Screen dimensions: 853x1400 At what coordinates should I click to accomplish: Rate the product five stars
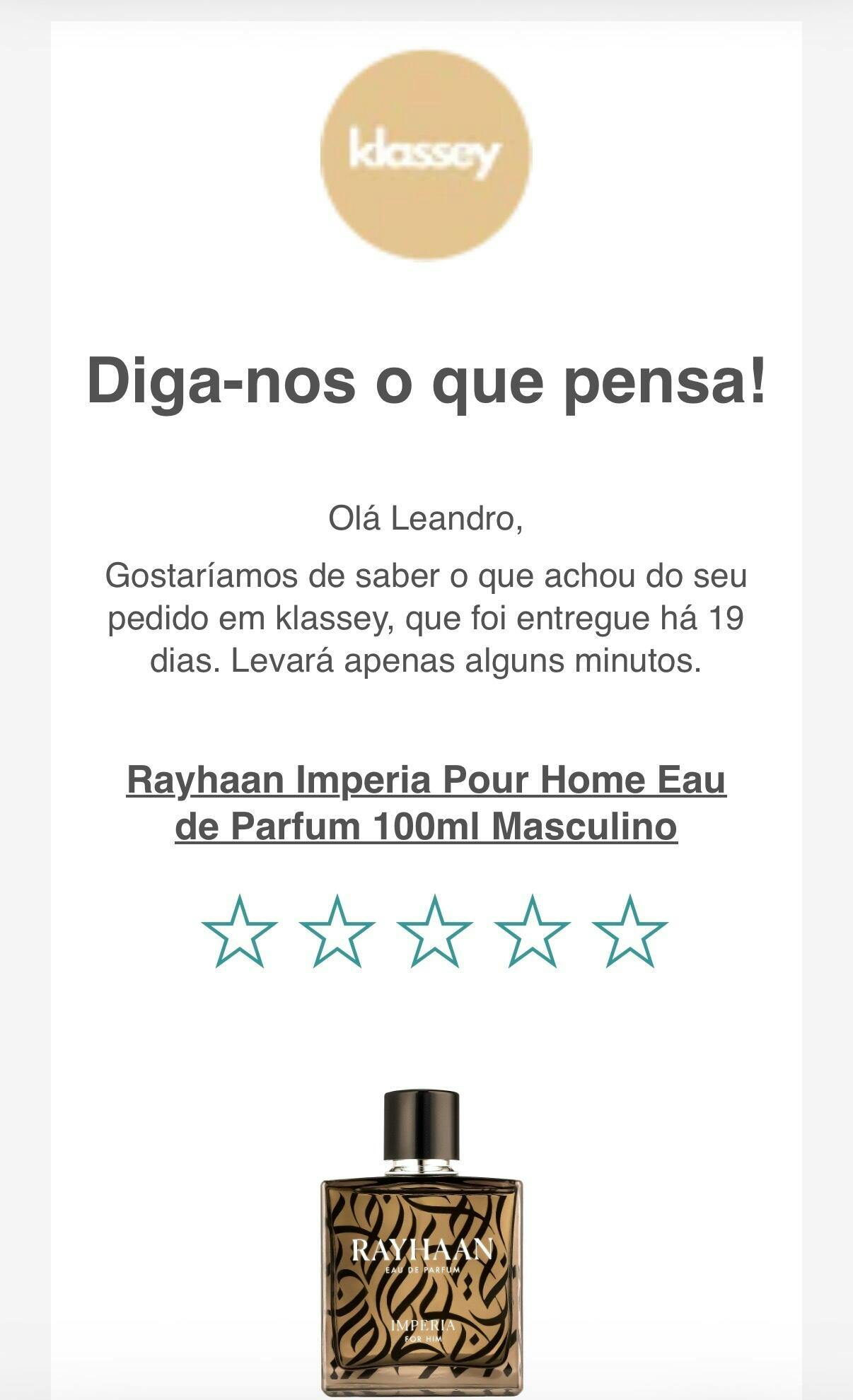point(629,932)
